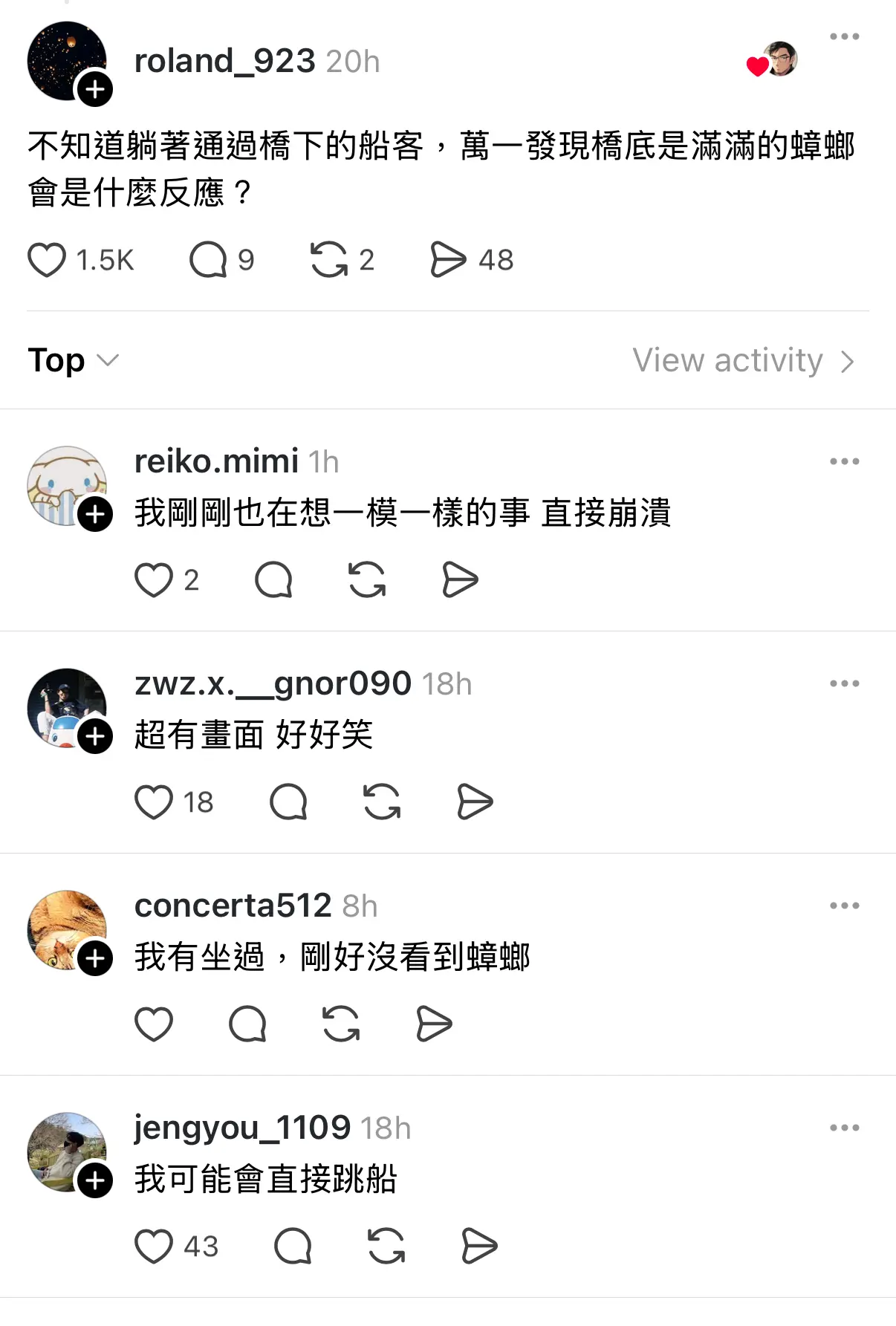Screen dimensions: 896x1326
Task: Open overflow menu on roland_923's post
Action: 844,36
